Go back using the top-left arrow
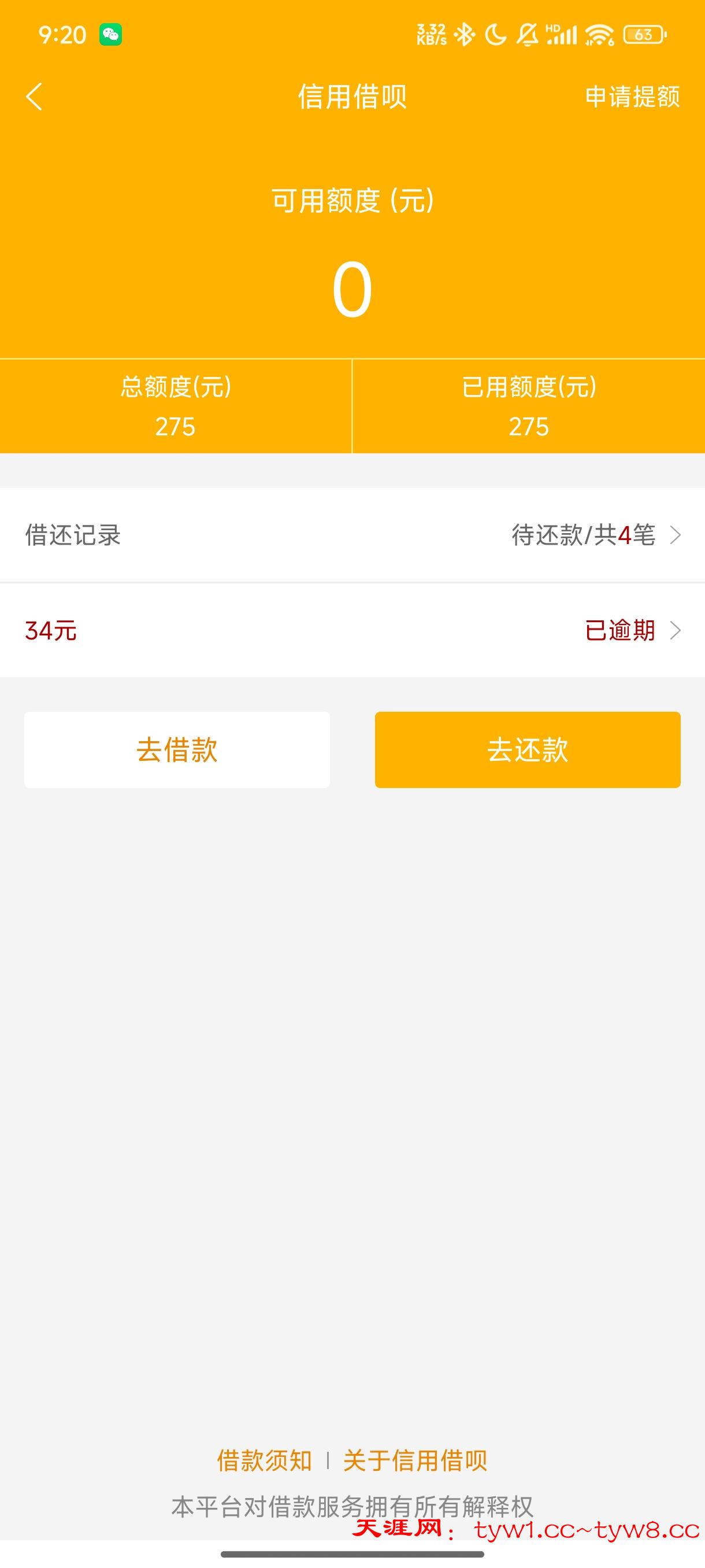 coord(35,97)
